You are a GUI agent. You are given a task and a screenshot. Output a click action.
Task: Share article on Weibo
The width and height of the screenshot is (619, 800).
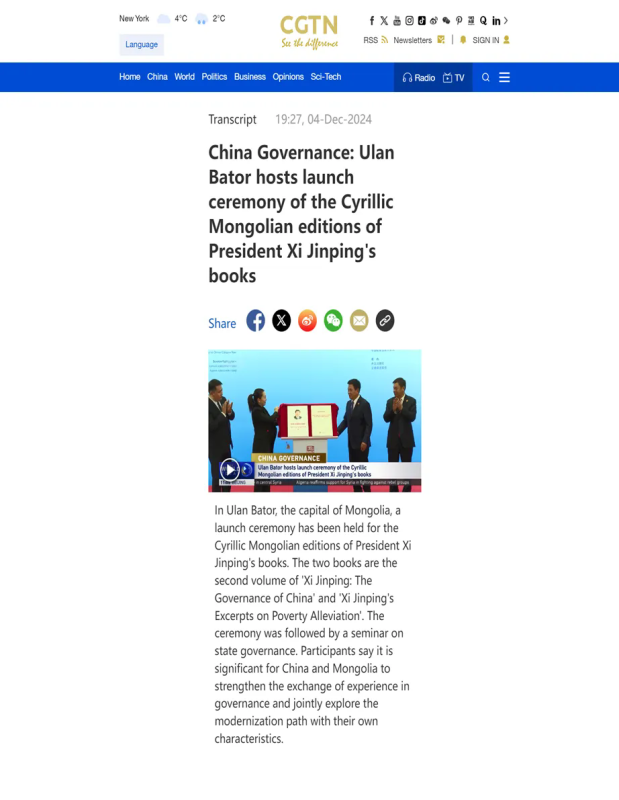(307, 320)
